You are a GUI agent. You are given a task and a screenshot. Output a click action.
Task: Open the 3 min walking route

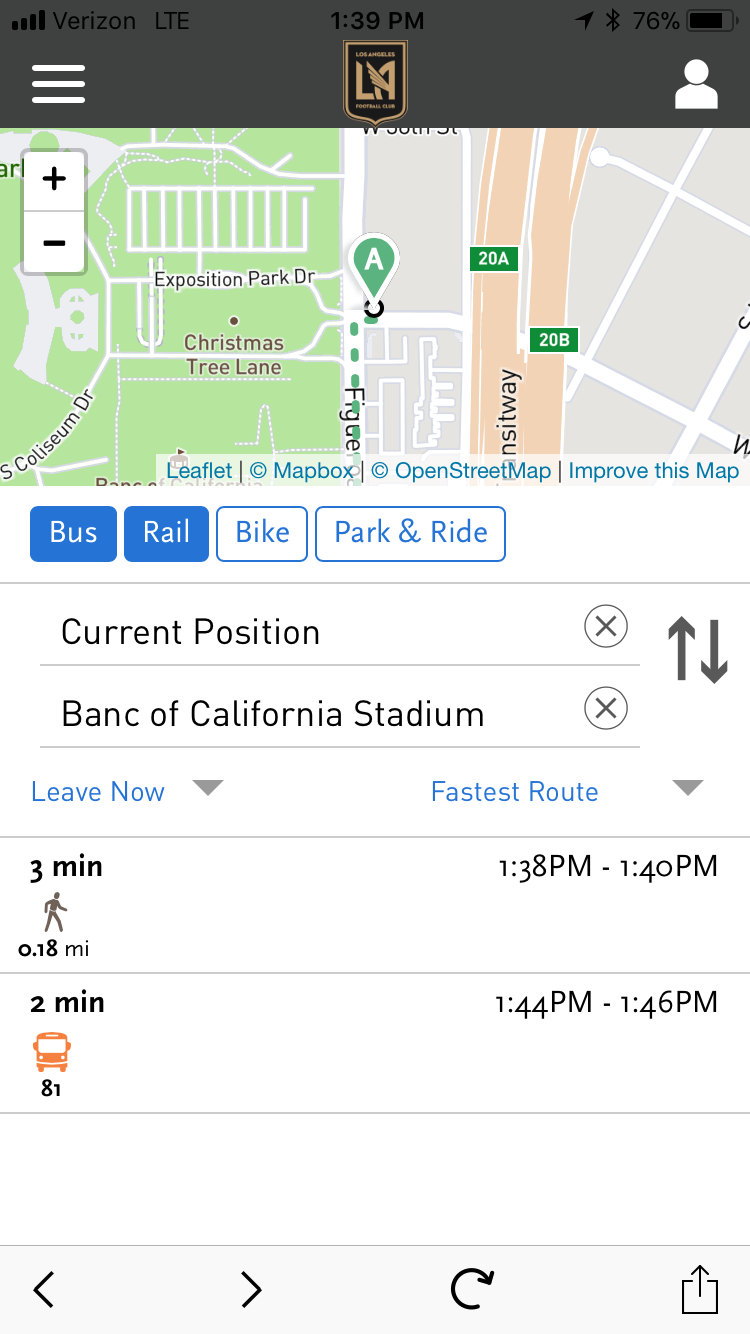[x=375, y=905]
